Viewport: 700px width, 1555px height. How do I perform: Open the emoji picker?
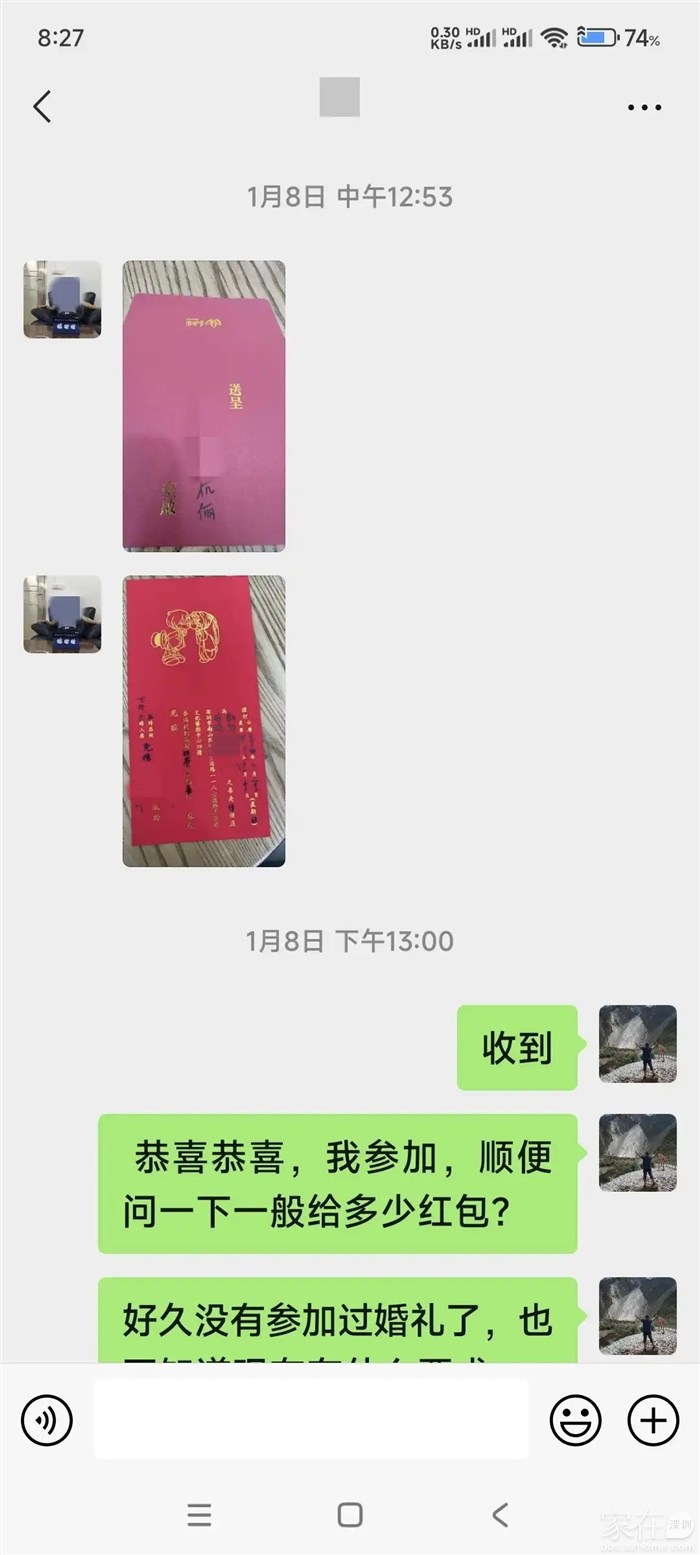pos(576,1419)
